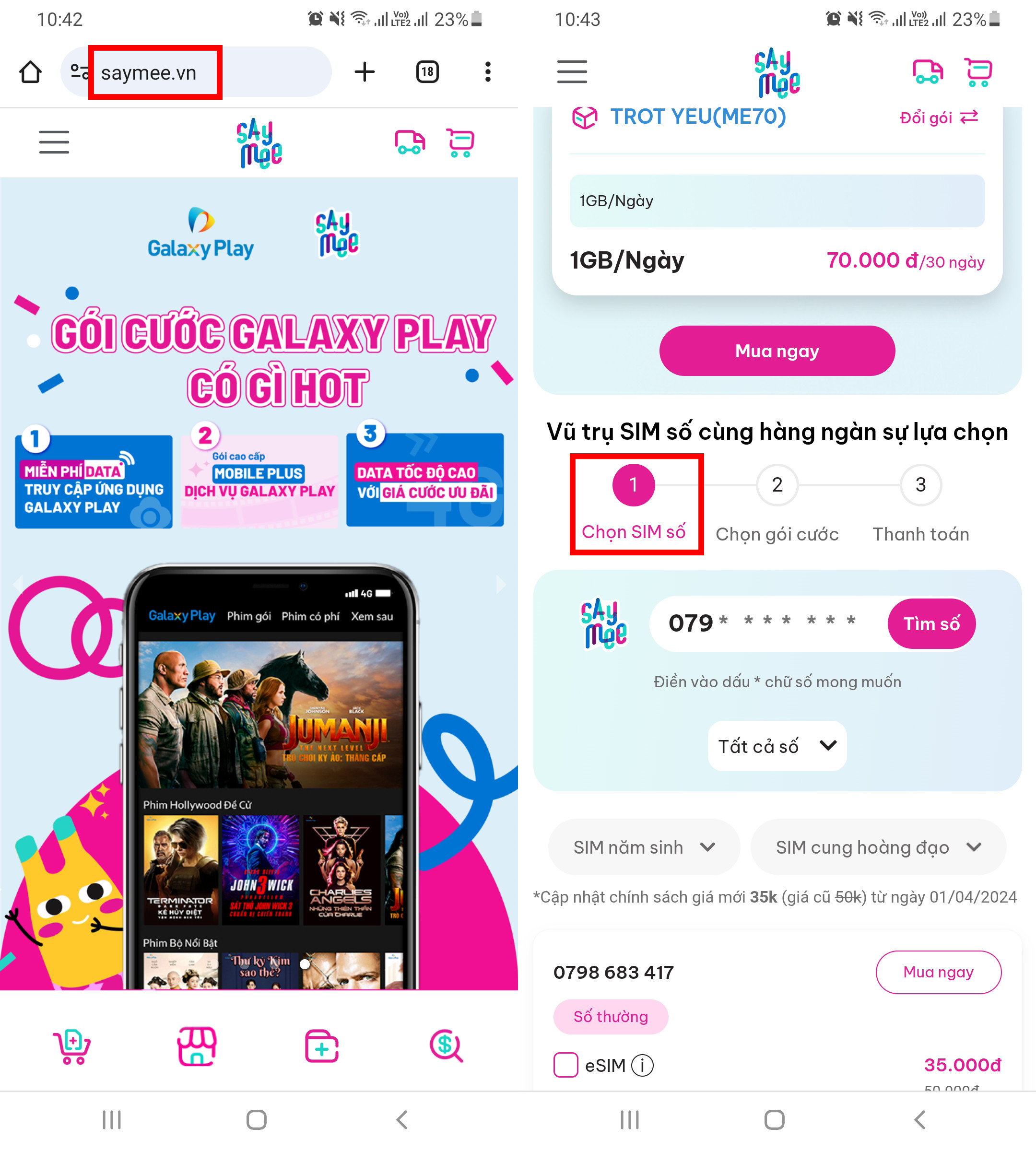The image size is (1036, 1151).
Task: Tap the dollar magnifier lookup icon
Action: pos(446,1046)
